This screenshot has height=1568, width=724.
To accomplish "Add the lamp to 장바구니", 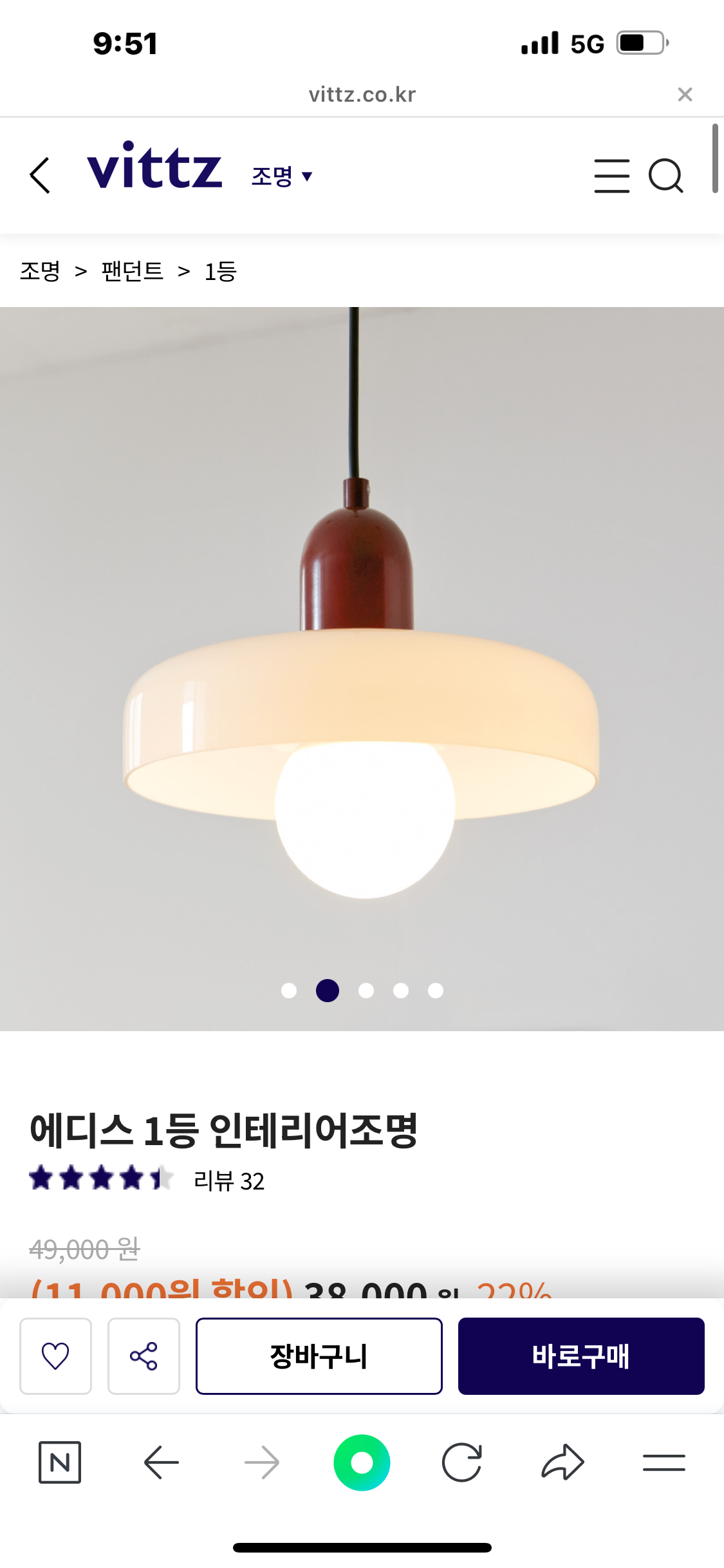I will (319, 1356).
